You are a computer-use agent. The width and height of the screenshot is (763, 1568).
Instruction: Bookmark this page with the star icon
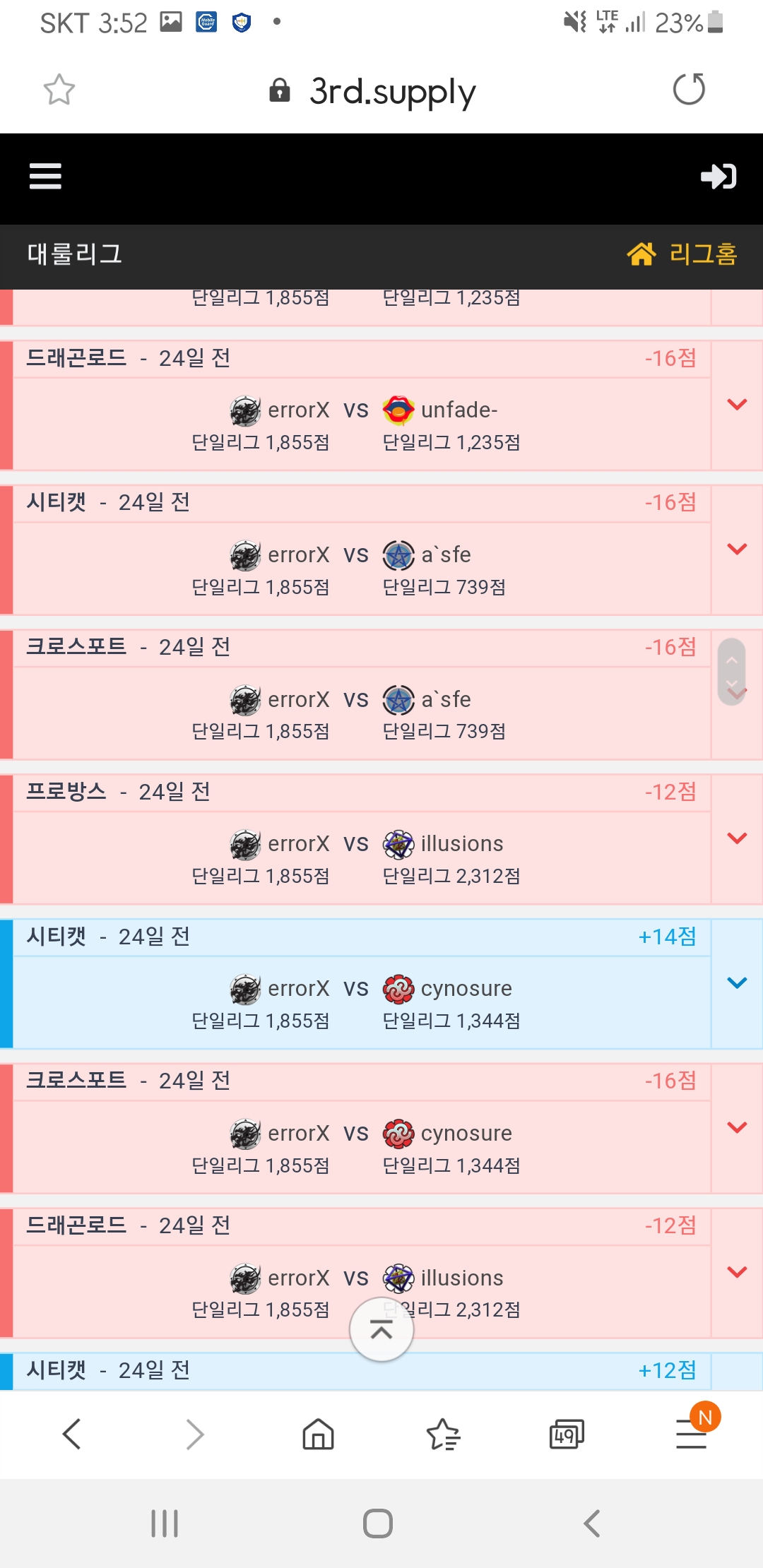pyautogui.click(x=59, y=90)
